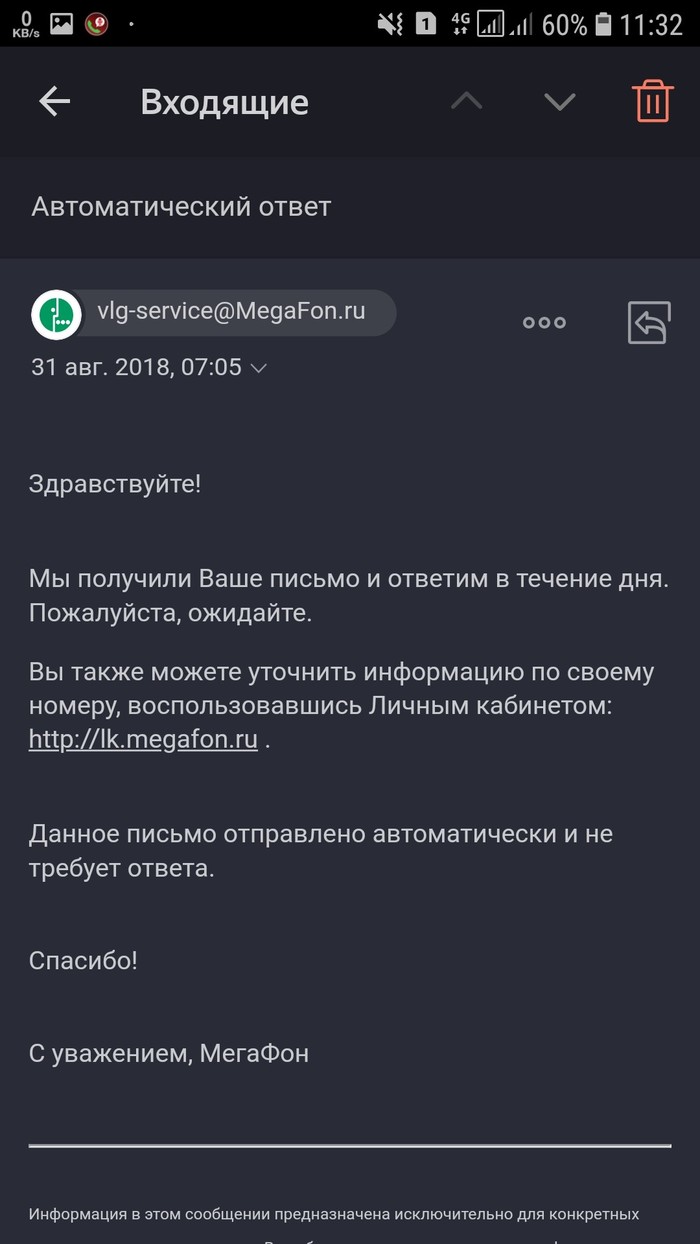Screen dimensions: 700x1244
Task: Delete this email with the trash icon
Action: click(652, 101)
